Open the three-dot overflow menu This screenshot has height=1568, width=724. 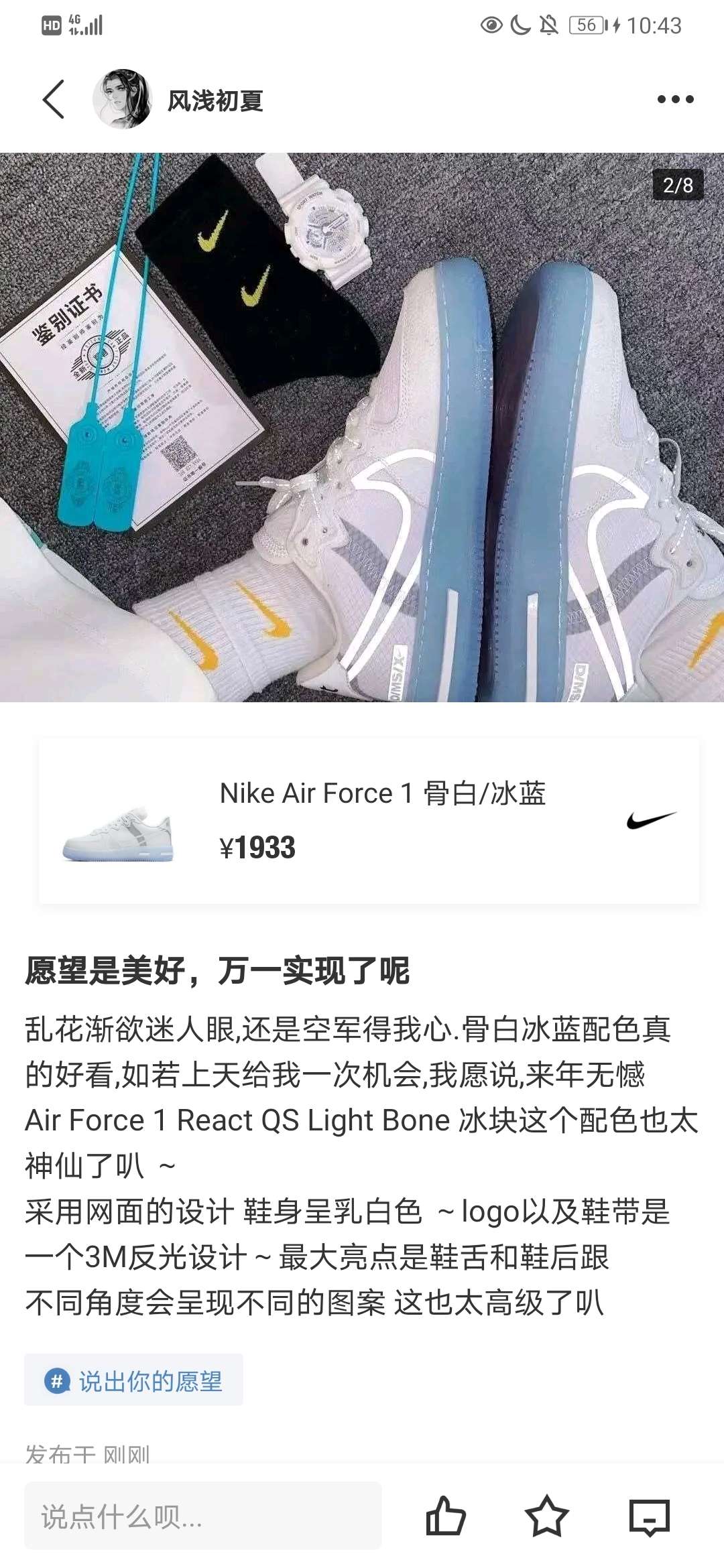675,99
